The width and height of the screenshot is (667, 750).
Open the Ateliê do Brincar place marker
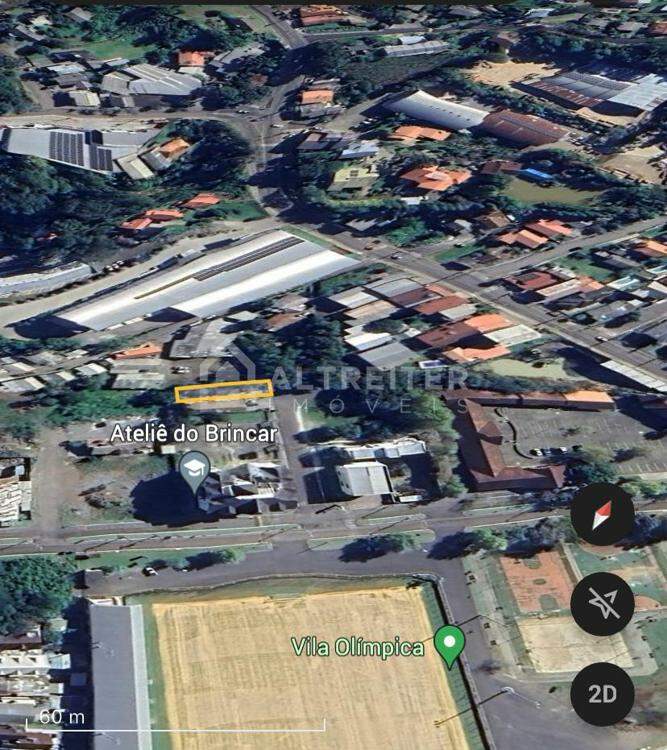coord(194,470)
